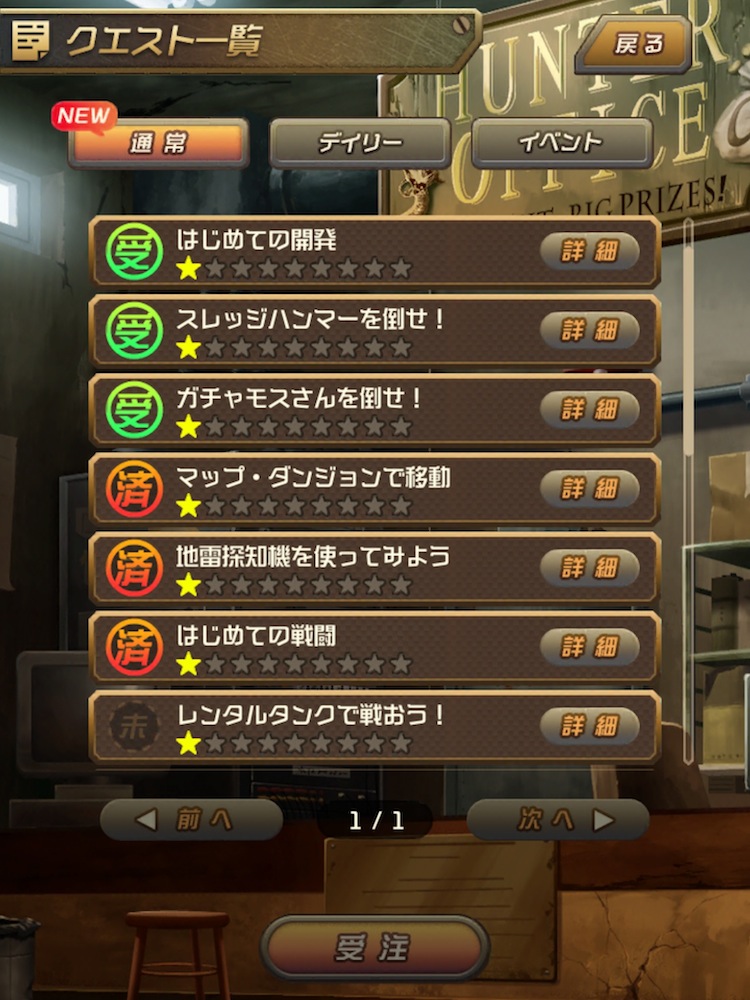View 詳細 for 地雷探知機を使ってみよう
The image size is (750, 1000).
tap(589, 567)
